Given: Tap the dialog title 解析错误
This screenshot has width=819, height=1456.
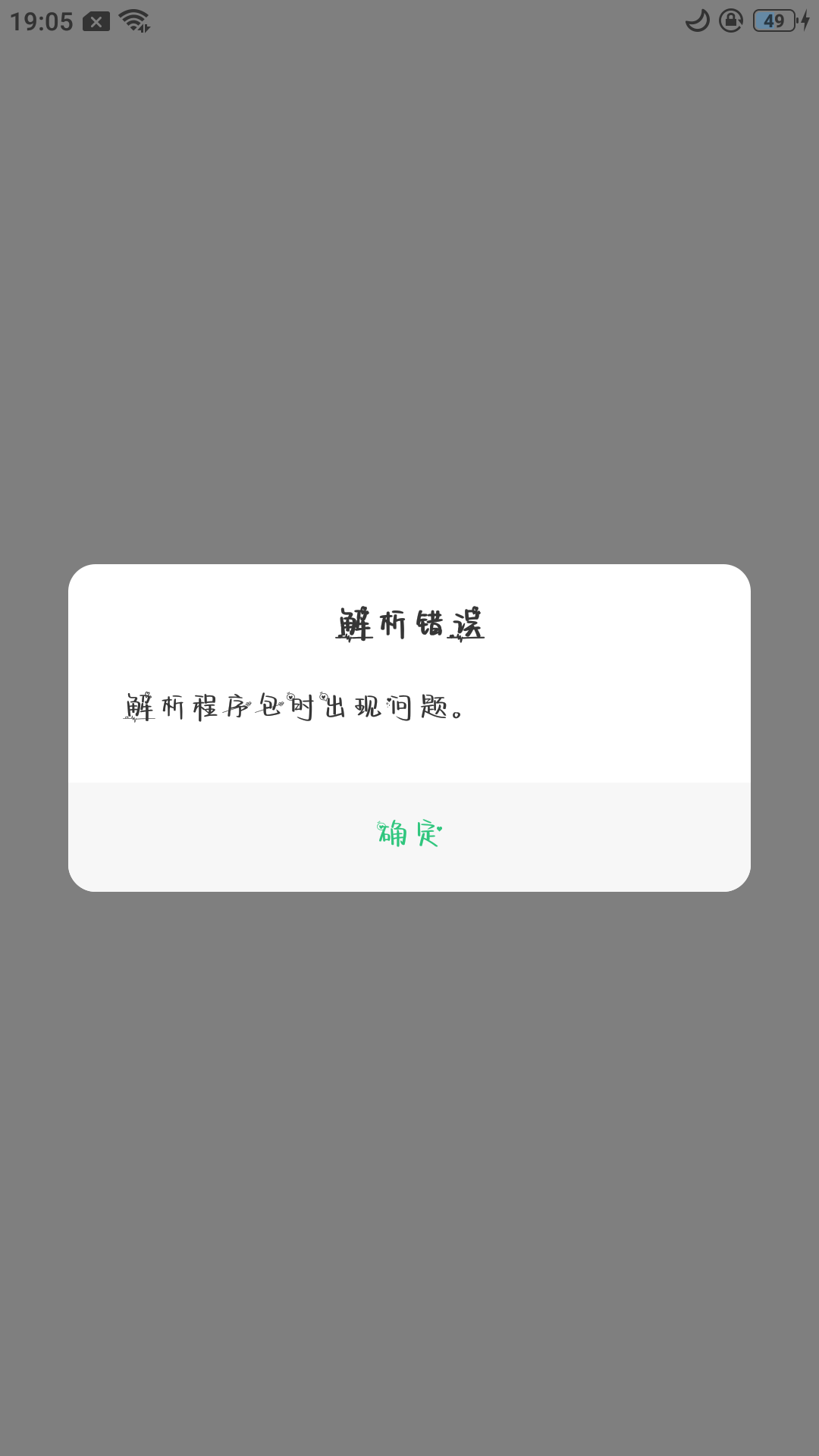Looking at the screenshot, I should click(x=409, y=622).
